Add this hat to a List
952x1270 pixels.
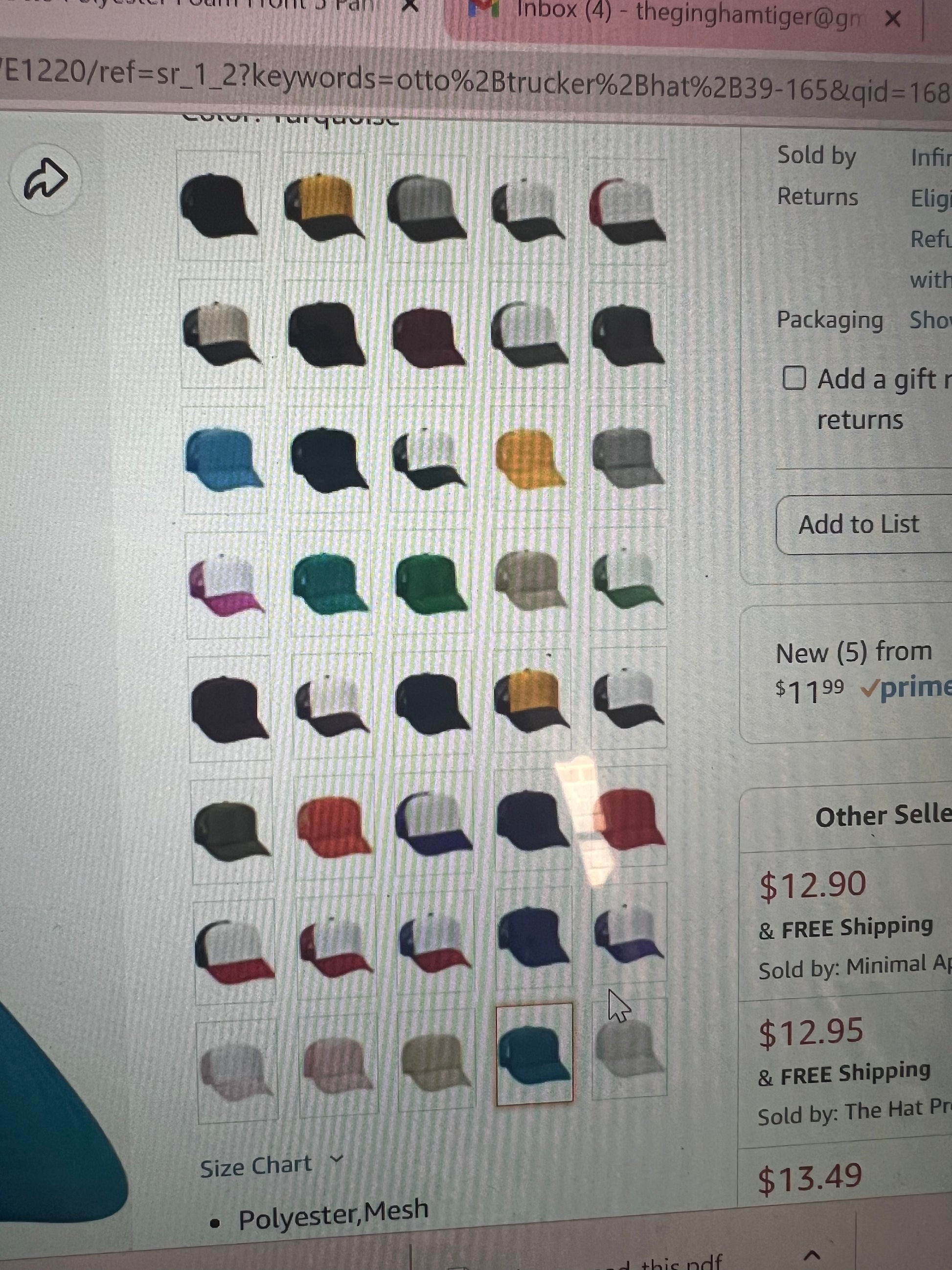pyautogui.click(x=859, y=524)
